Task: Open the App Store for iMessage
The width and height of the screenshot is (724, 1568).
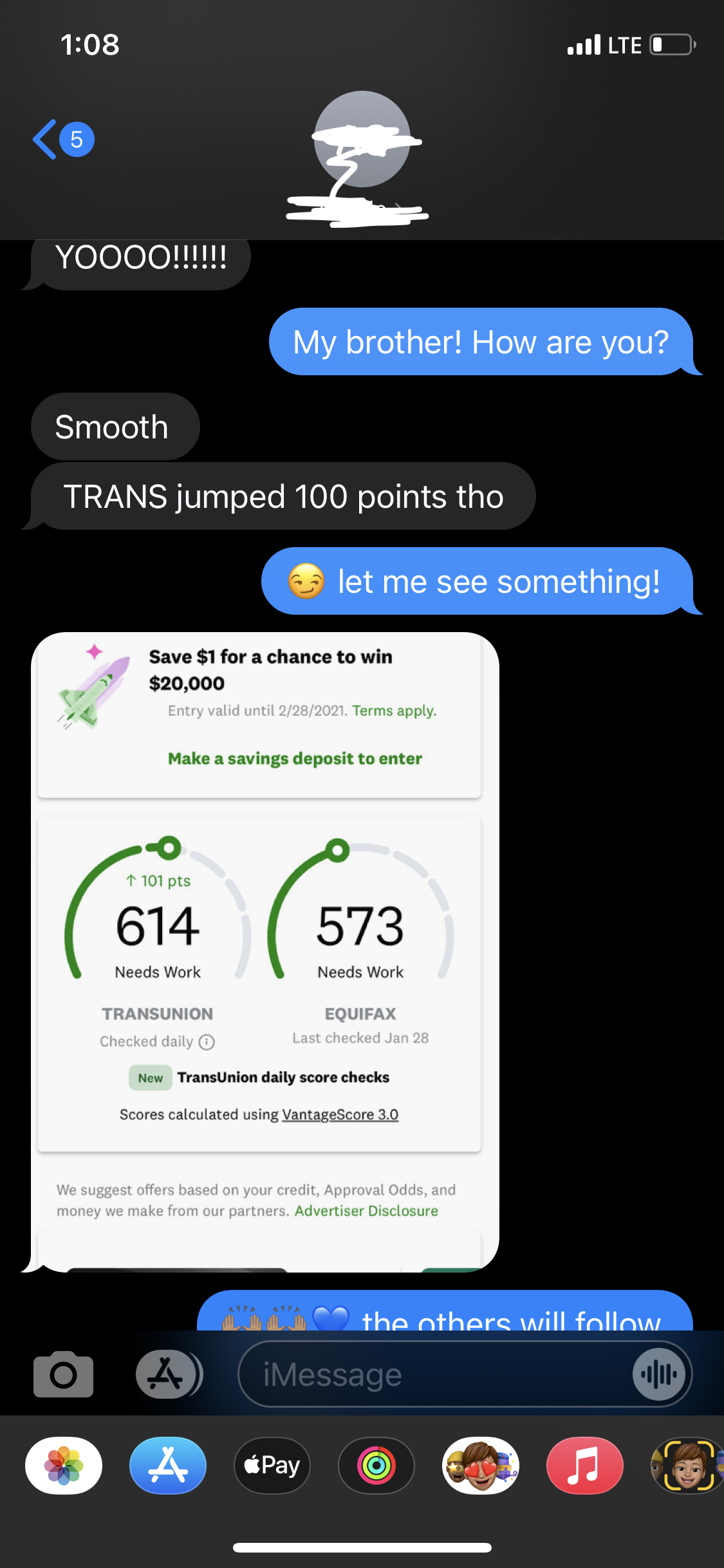Action: (168, 1466)
